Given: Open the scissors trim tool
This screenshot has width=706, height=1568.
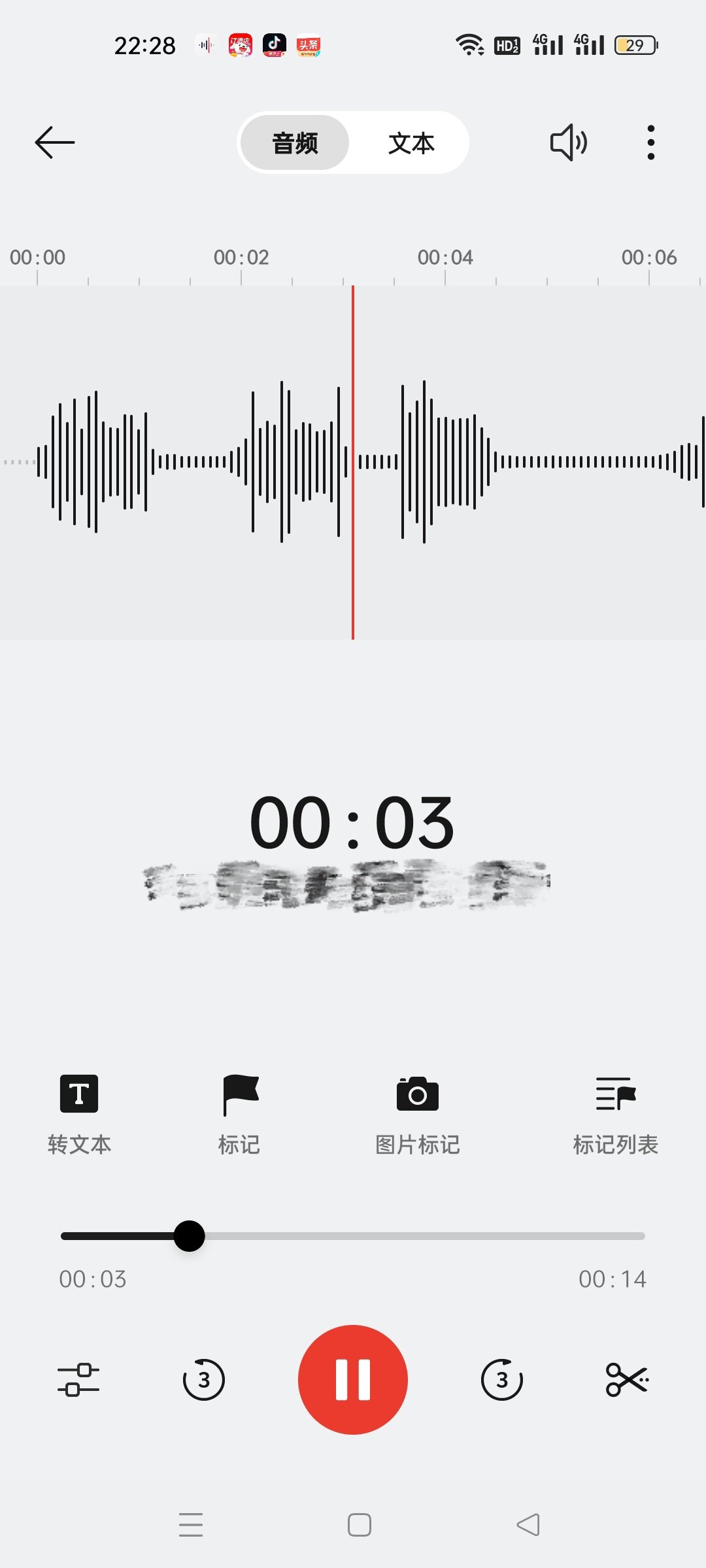Looking at the screenshot, I should click(627, 1380).
